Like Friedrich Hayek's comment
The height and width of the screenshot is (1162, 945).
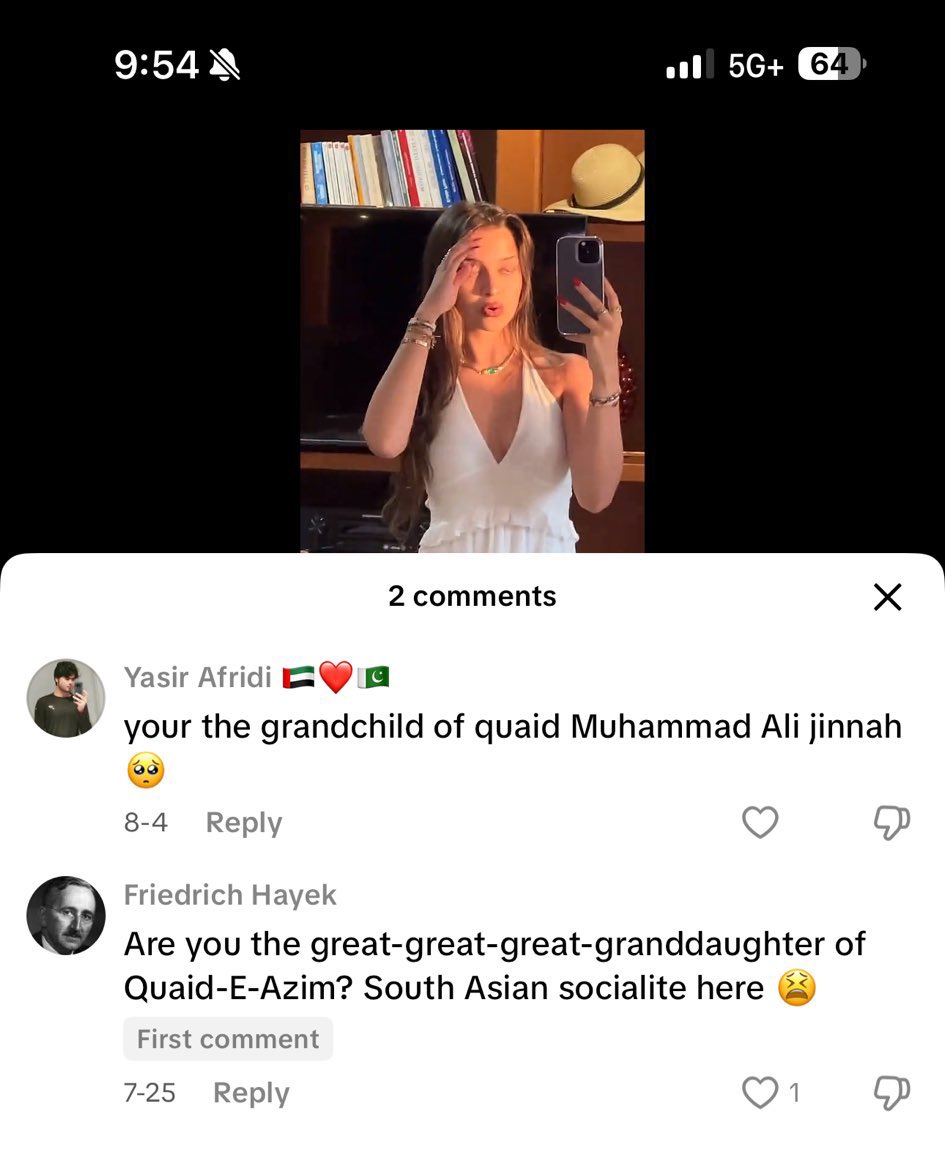tap(760, 1093)
